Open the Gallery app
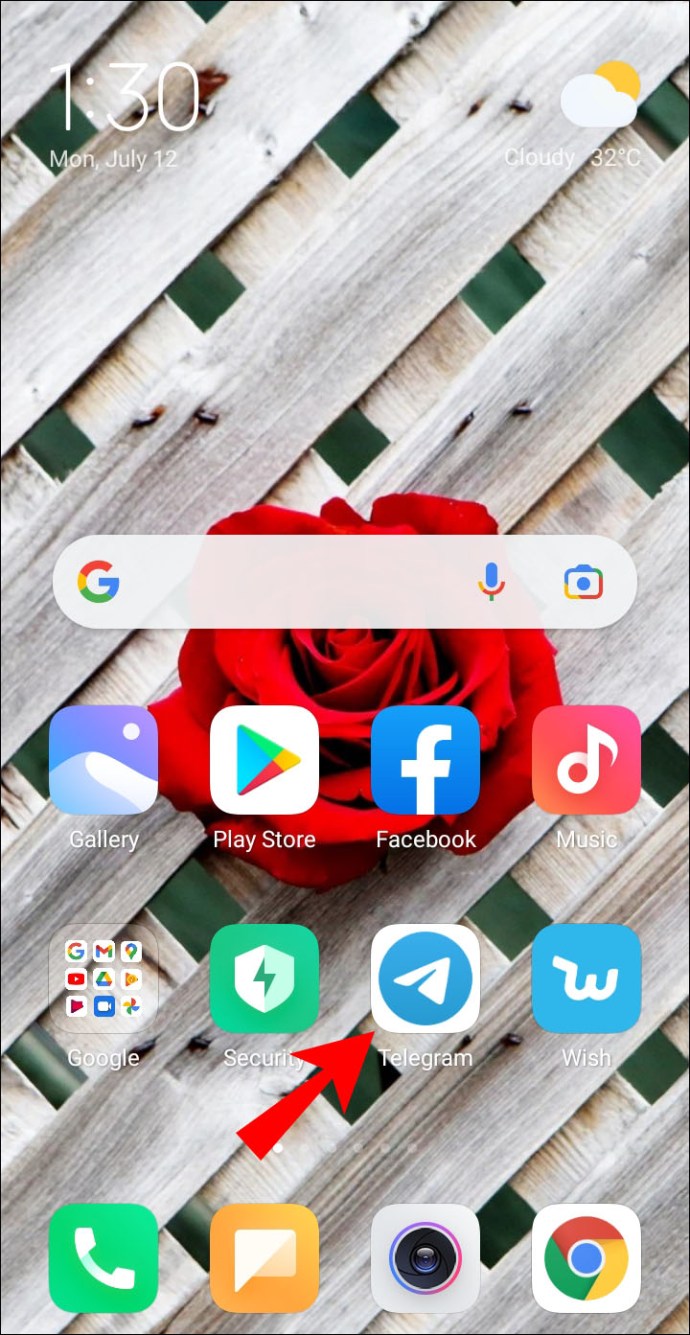690x1335 pixels. pyautogui.click(x=103, y=759)
